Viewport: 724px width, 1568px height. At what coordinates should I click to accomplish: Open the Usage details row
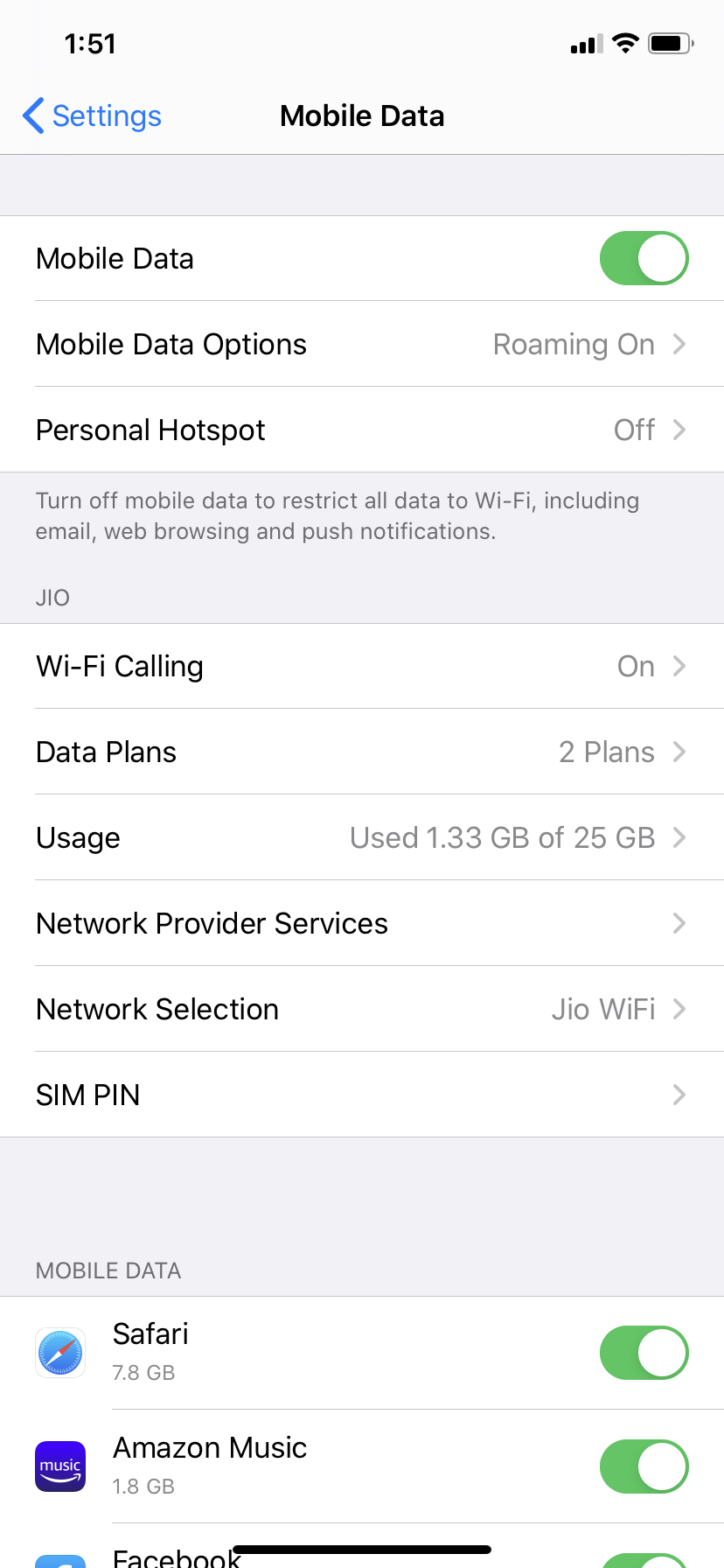(362, 837)
